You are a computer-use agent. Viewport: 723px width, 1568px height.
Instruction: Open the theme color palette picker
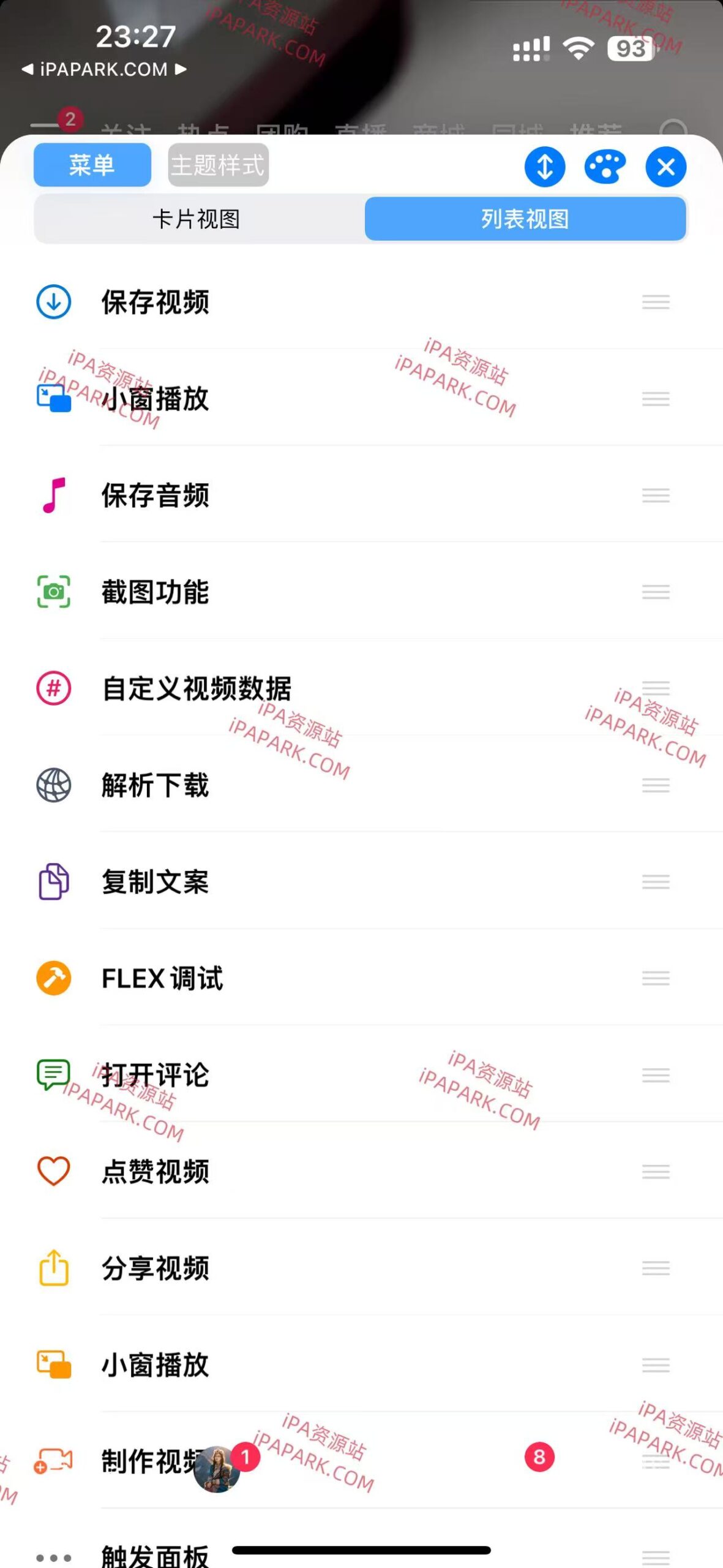point(605,166)
